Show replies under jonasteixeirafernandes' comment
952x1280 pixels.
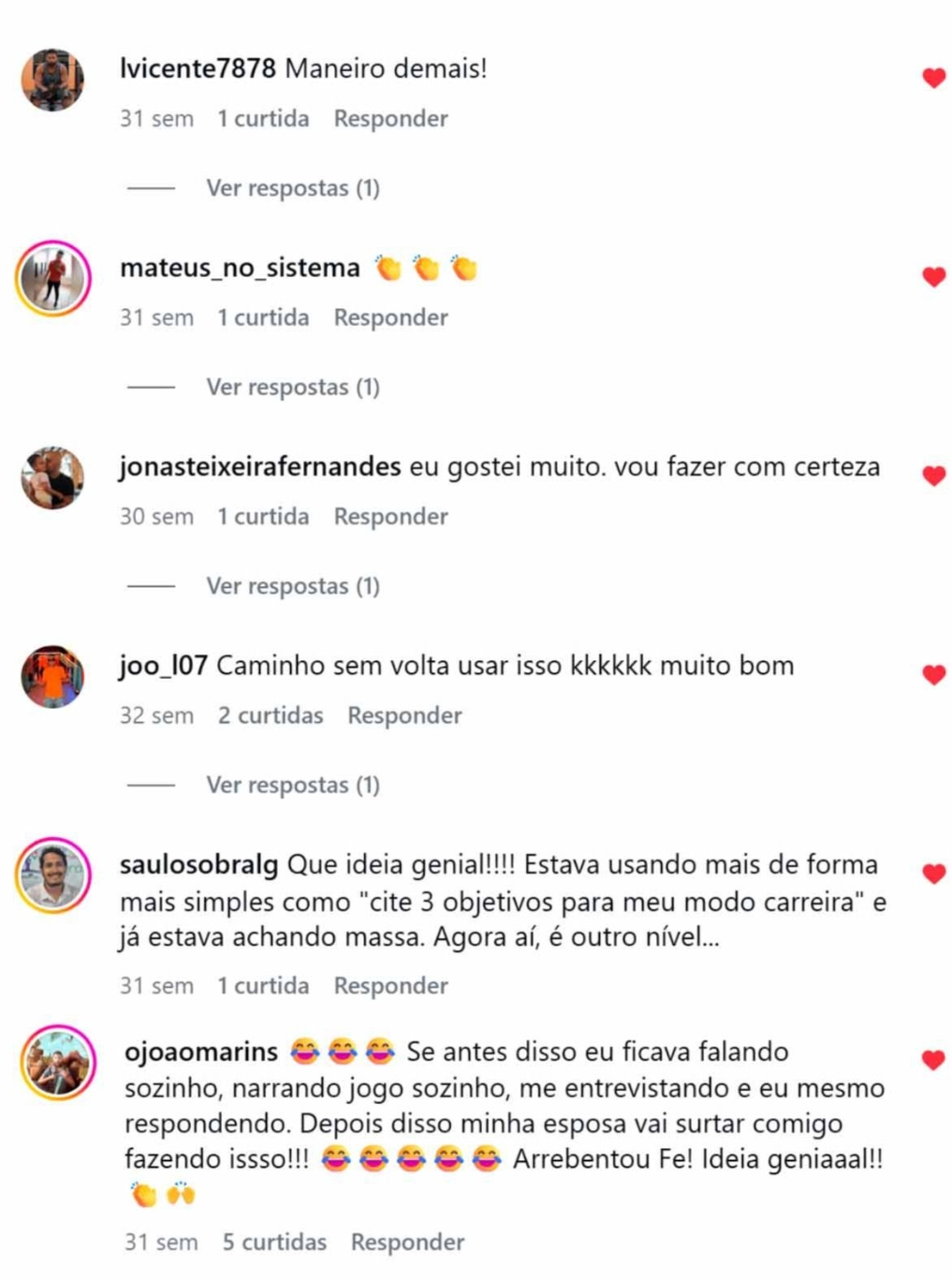point(292,586)
